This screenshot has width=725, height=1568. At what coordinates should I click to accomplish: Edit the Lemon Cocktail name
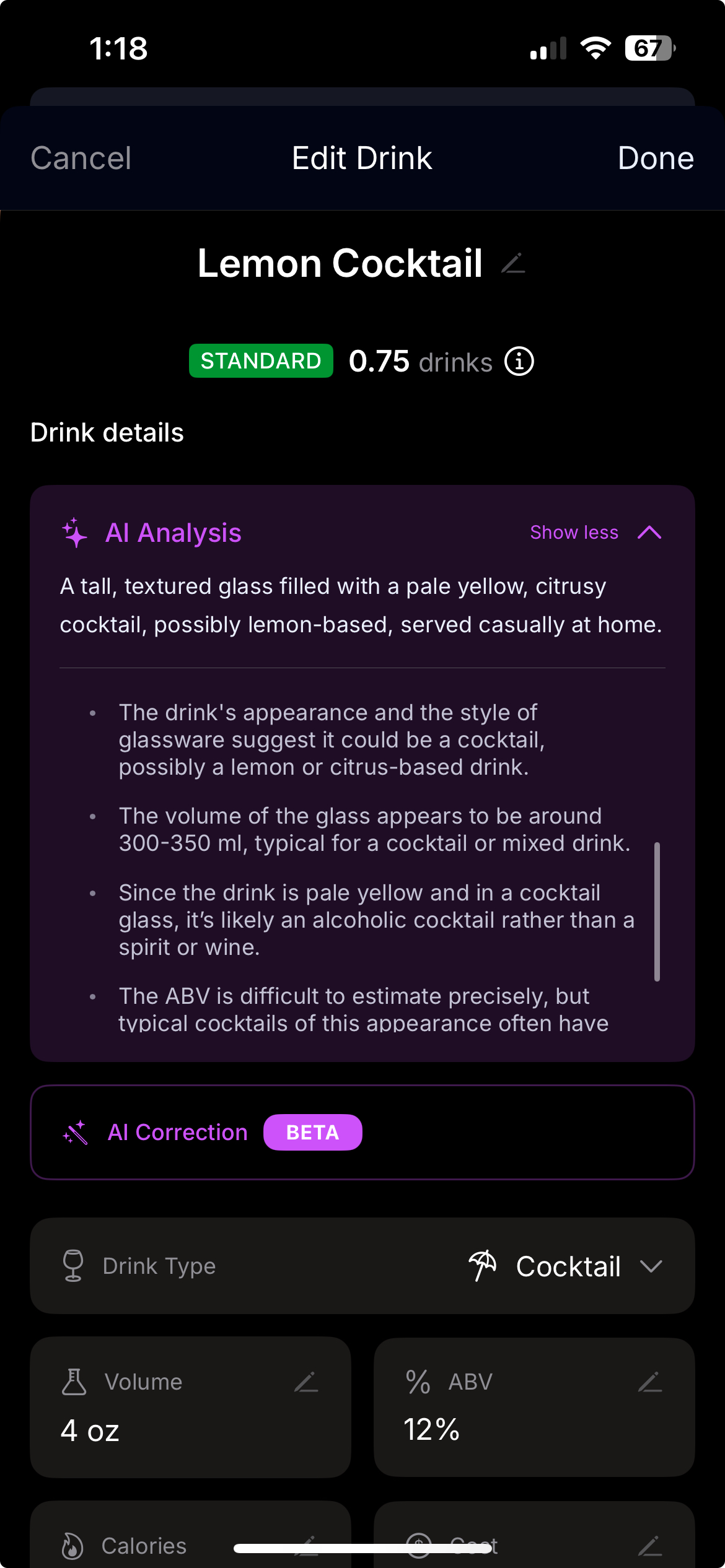tap(513, 264)
